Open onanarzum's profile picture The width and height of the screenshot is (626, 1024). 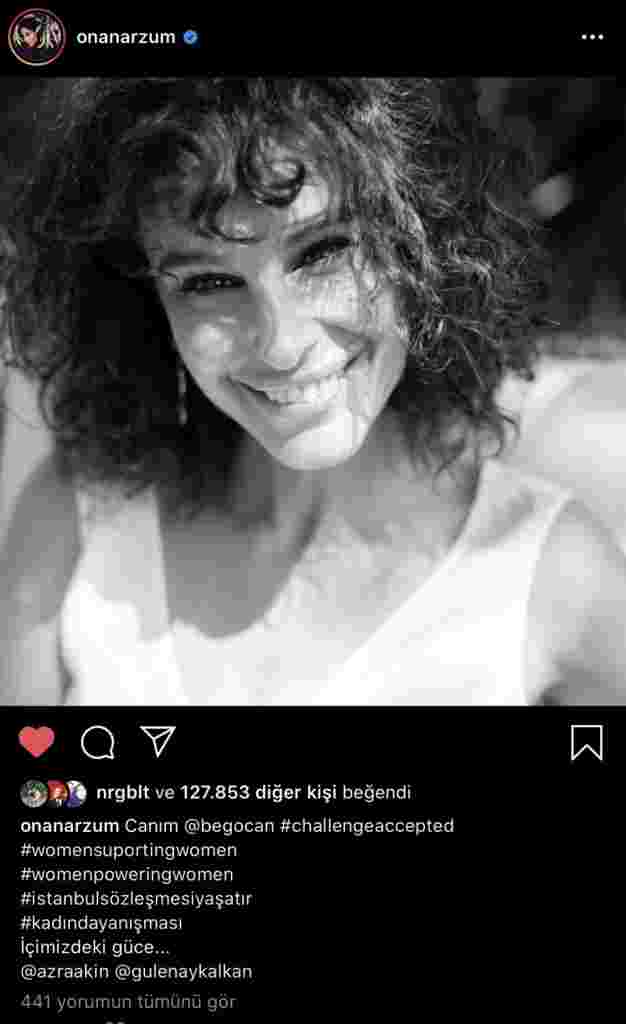37,37
